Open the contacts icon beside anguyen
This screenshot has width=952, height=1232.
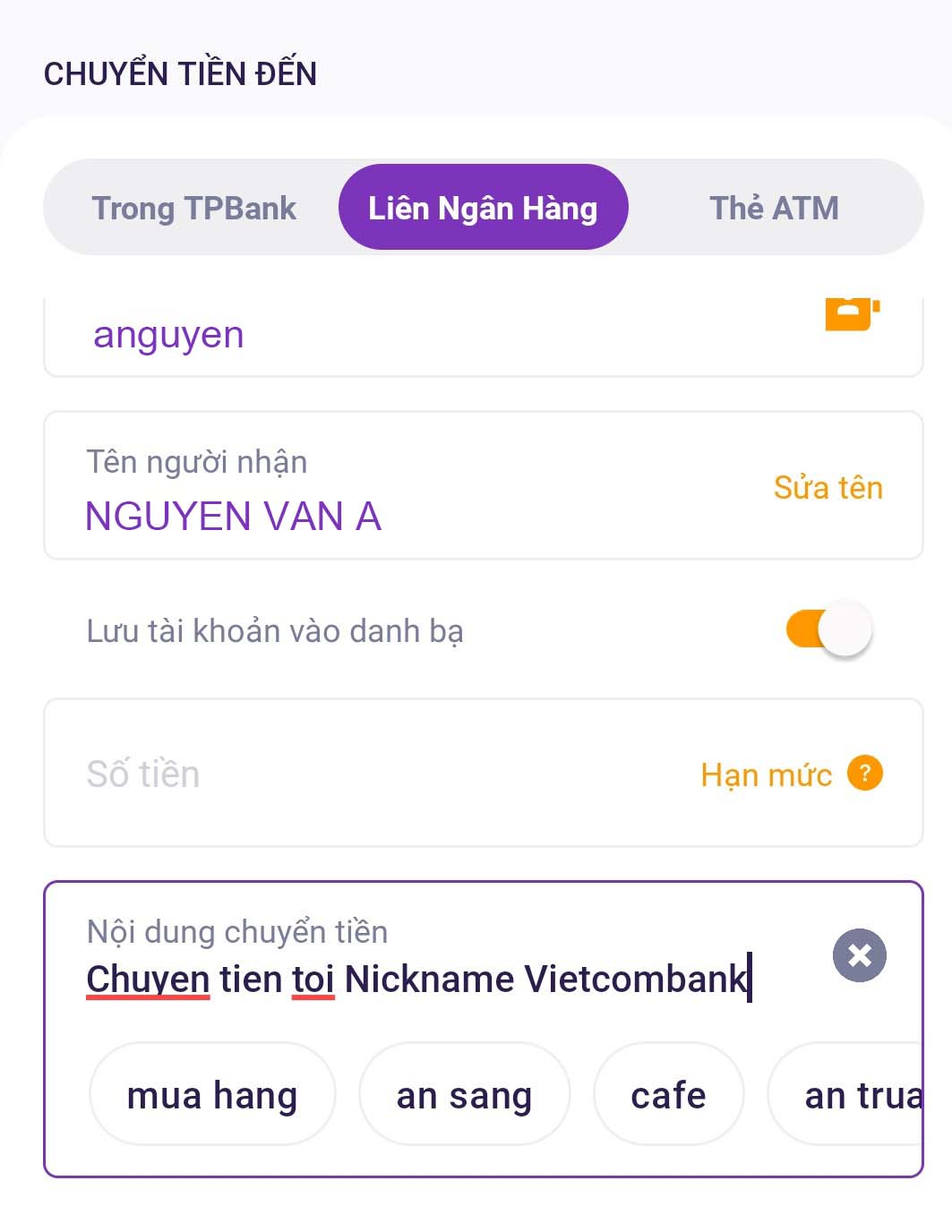point(852,313)
